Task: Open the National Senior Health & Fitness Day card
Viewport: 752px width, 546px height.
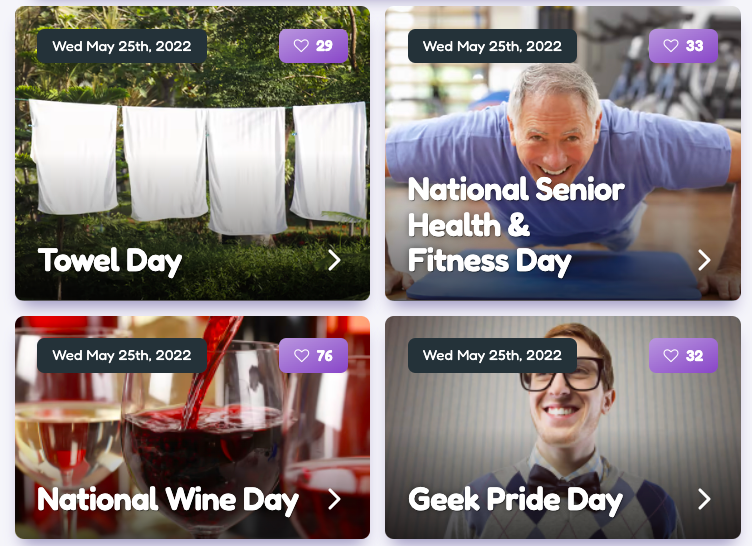Action: (704, 260)
